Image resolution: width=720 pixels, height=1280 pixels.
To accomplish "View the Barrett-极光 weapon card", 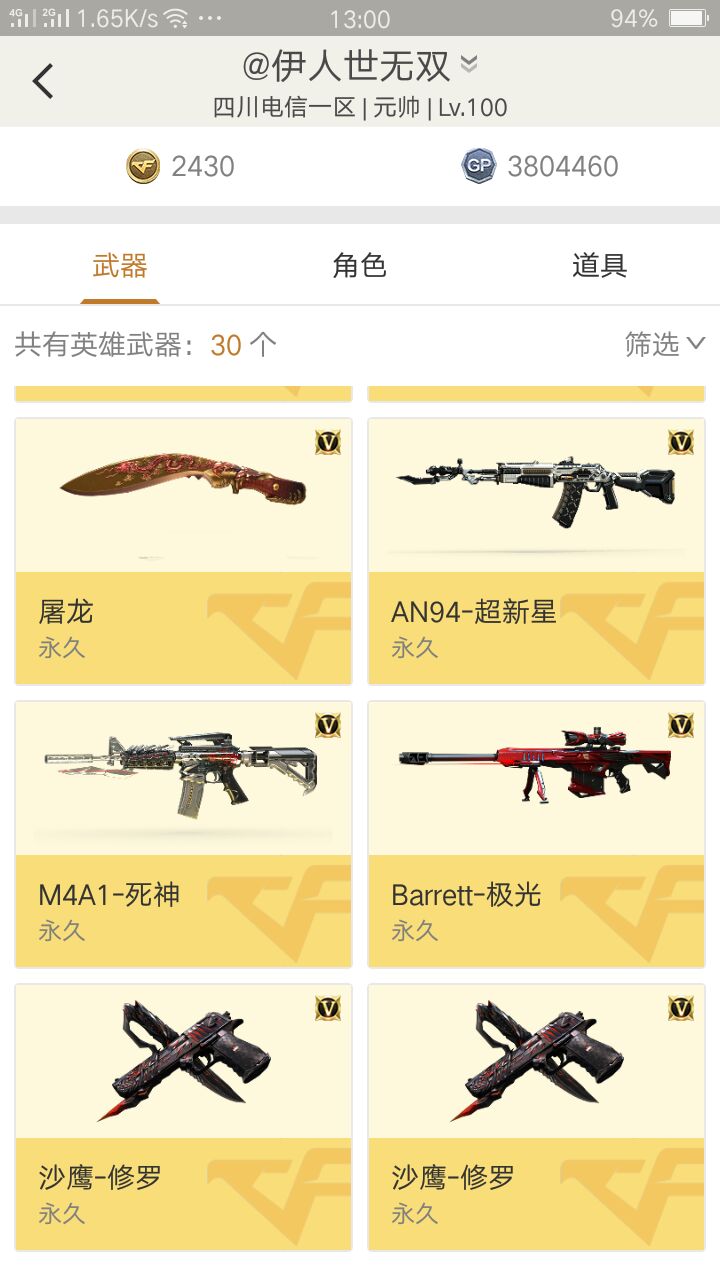I will coord(536,834).
